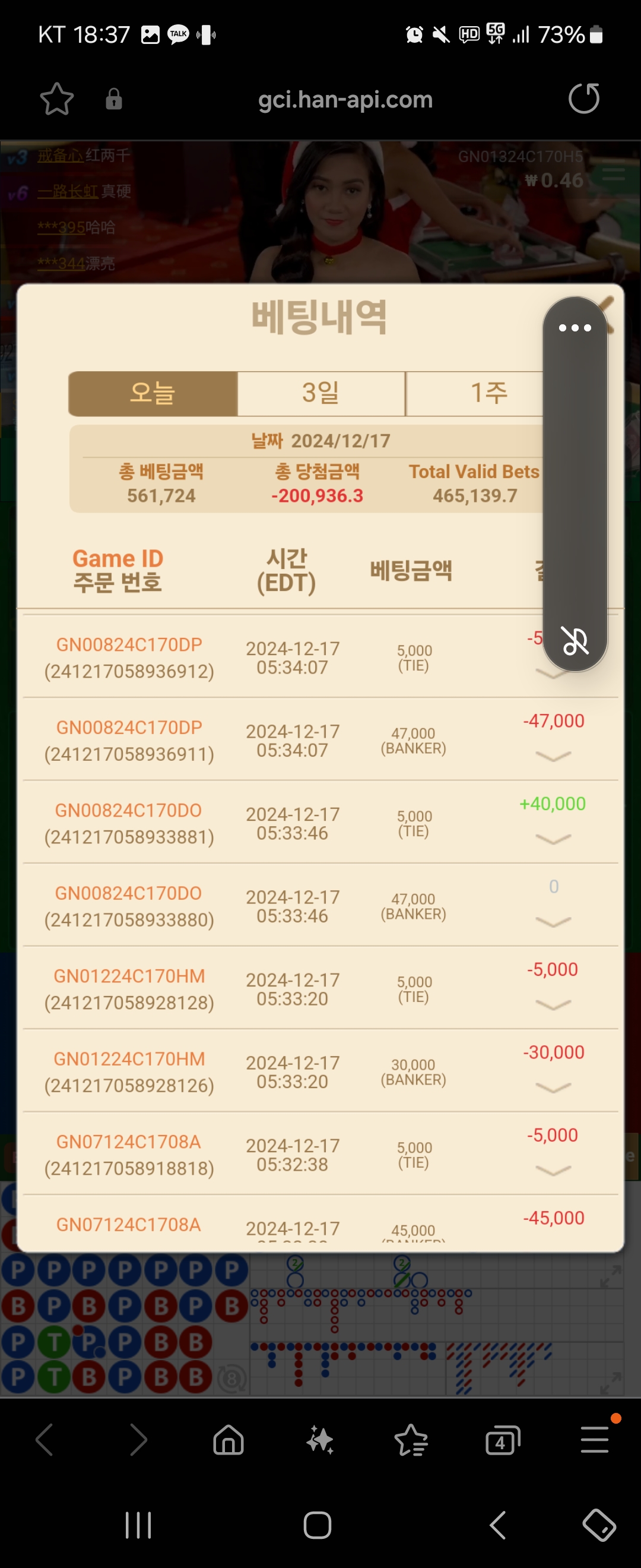Image resolution: width=641 pixels, height=1568 pixels.
Task: Reload the page
Action: coord(583,99)
